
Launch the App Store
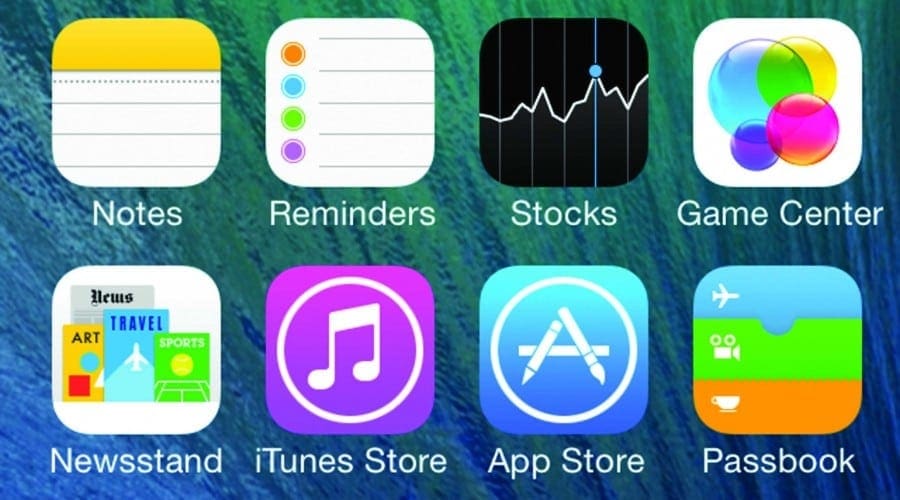point(563,349)
